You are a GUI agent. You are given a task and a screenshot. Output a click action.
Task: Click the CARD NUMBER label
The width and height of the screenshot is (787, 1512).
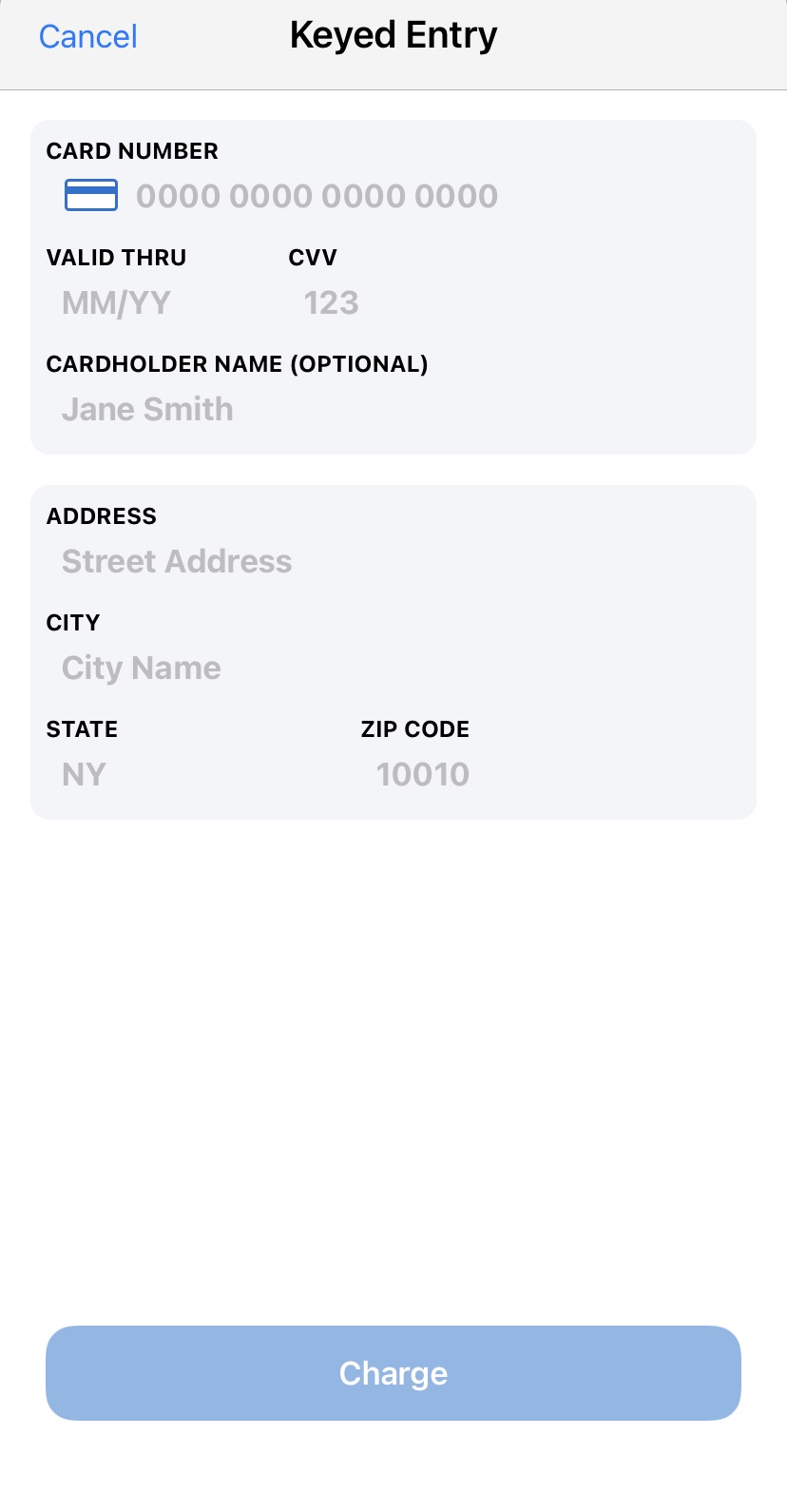click(x=132, y=150)
